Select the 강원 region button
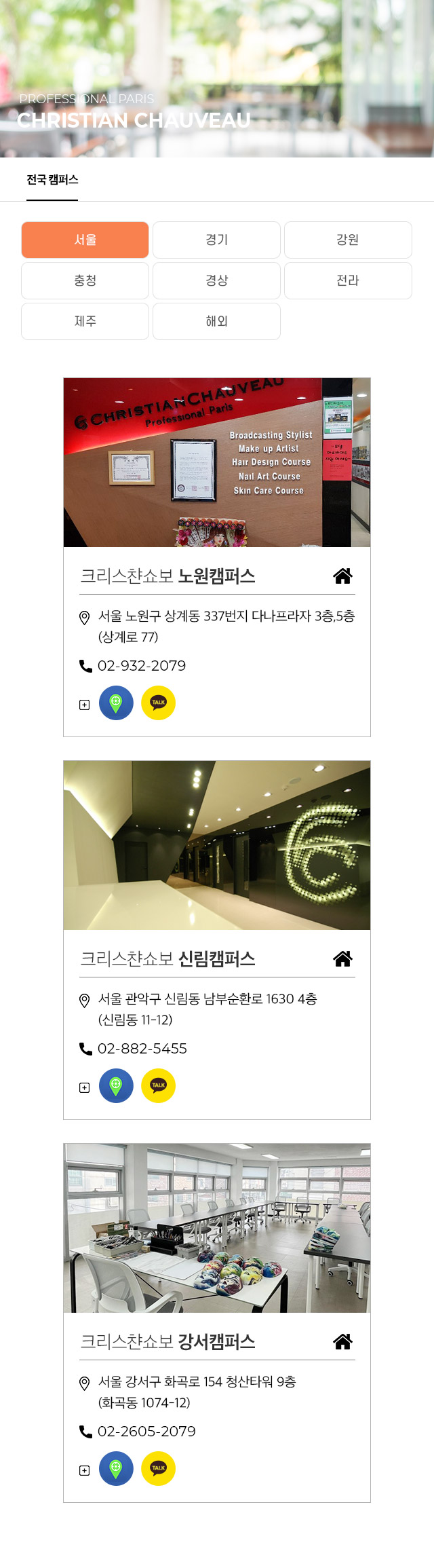 [348, 240]
